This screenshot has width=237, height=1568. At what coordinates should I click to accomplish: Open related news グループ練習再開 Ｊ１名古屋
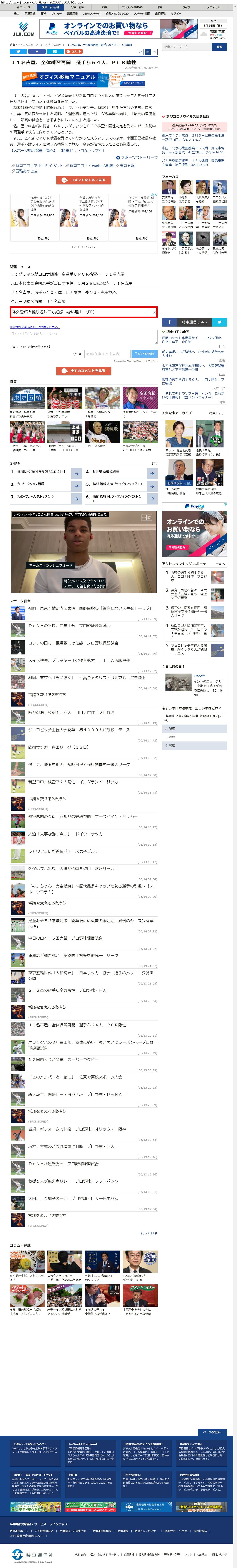(38, 301)
